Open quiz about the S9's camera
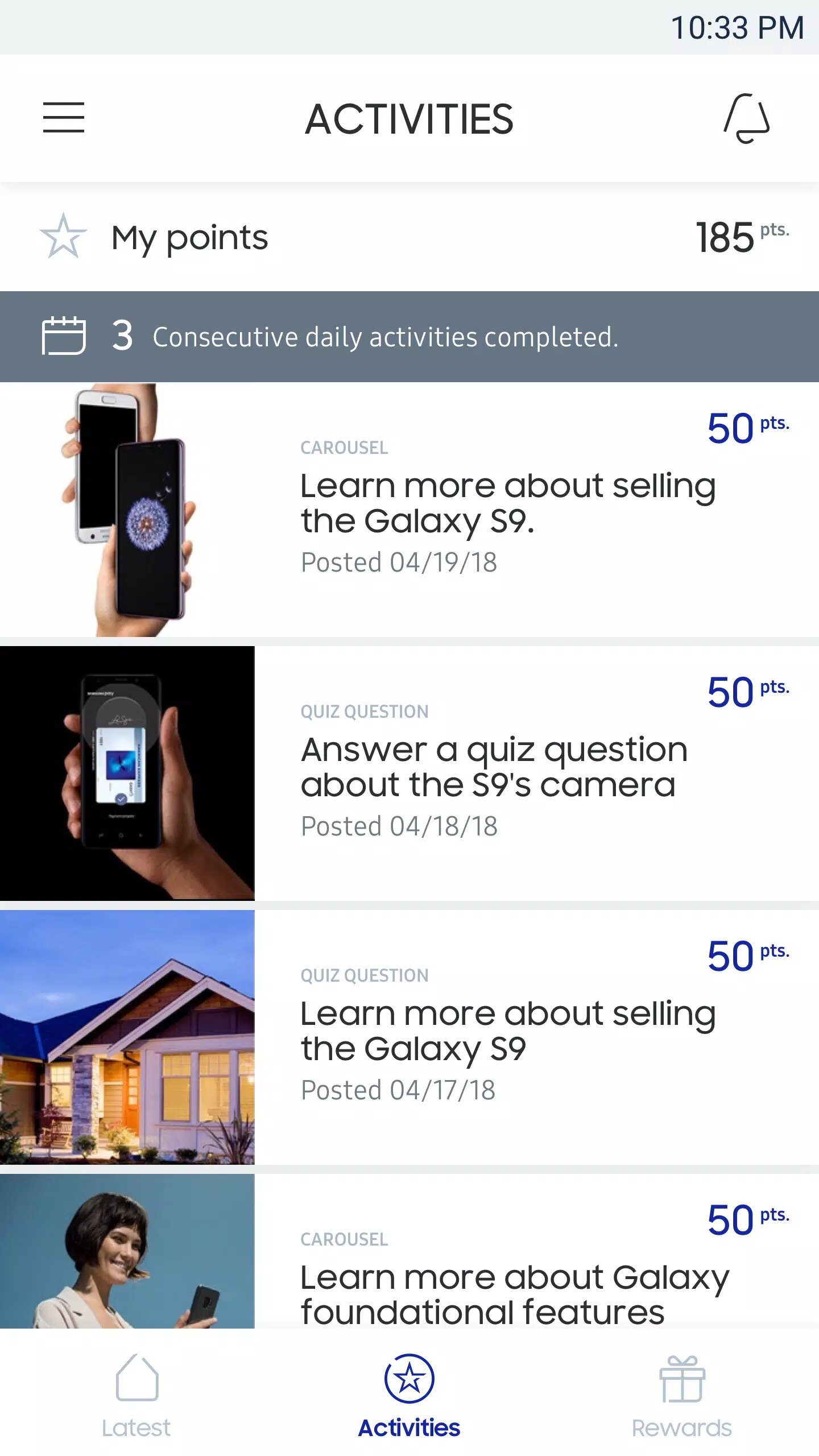Screen dimensions: 819x1456 (409, 773)
